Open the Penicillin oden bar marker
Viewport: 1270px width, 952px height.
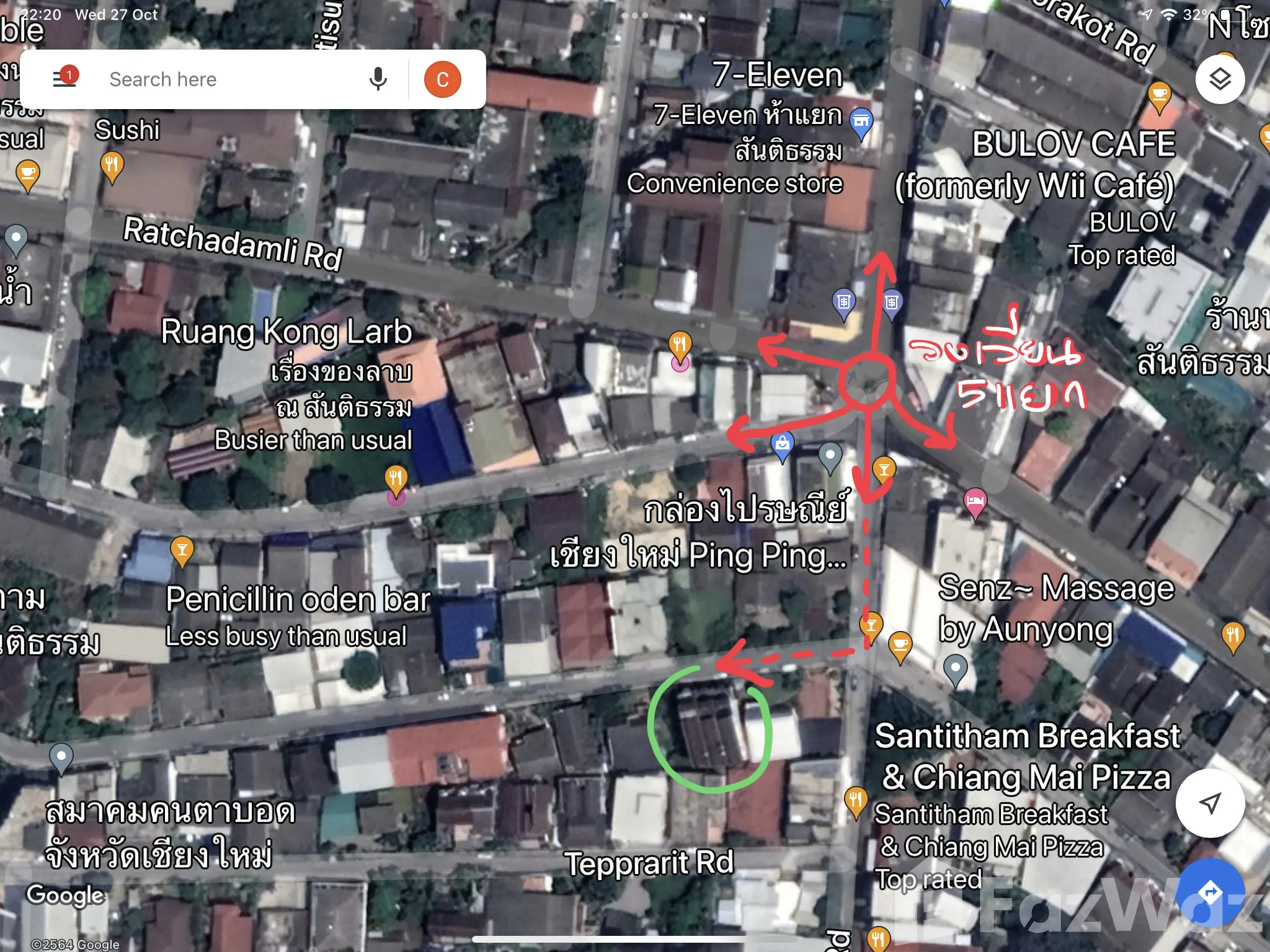(182, 550)
